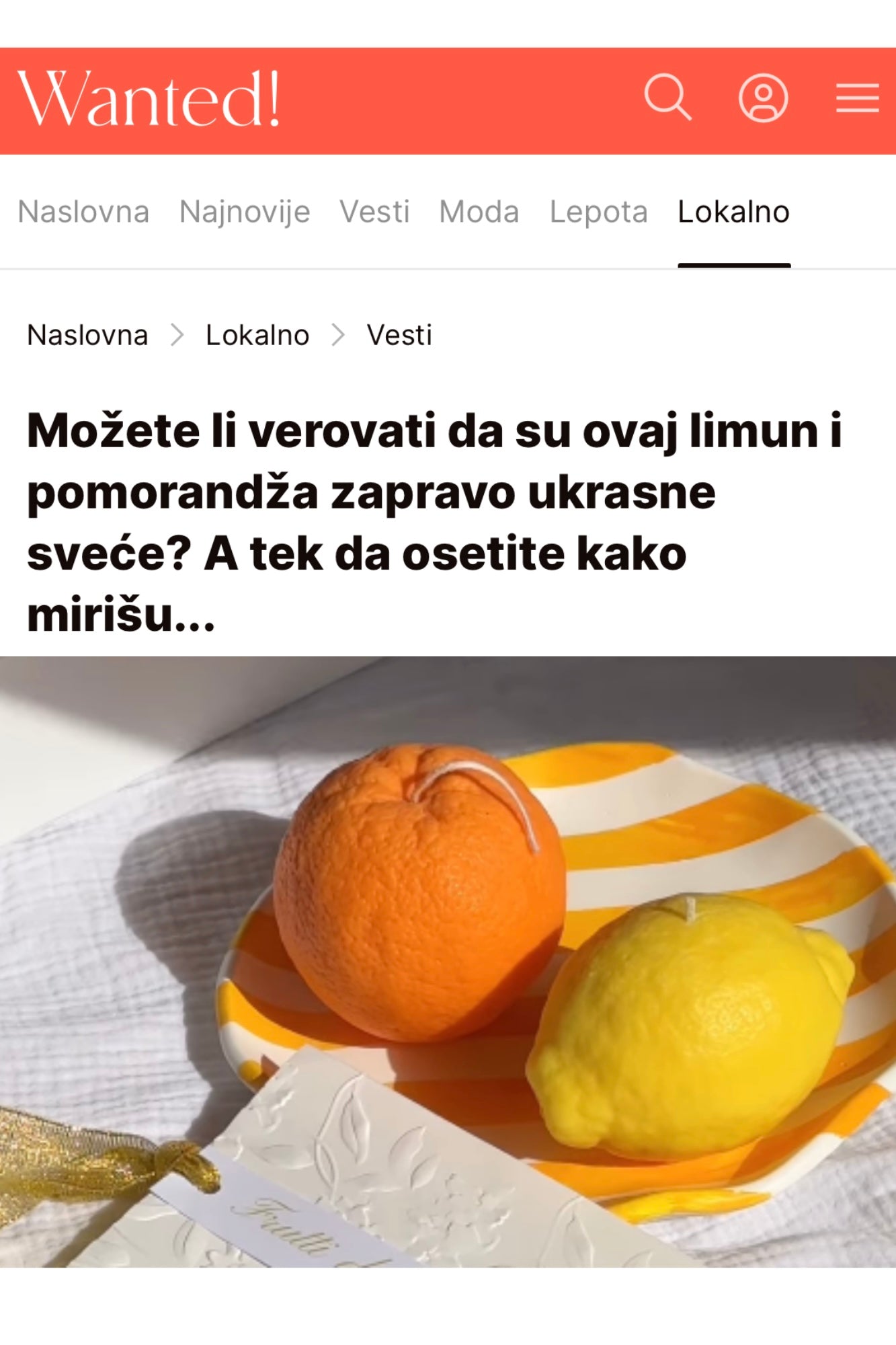Open the Vesti tab in top navigation
896x1345 pixels.
tap(374, 212)
